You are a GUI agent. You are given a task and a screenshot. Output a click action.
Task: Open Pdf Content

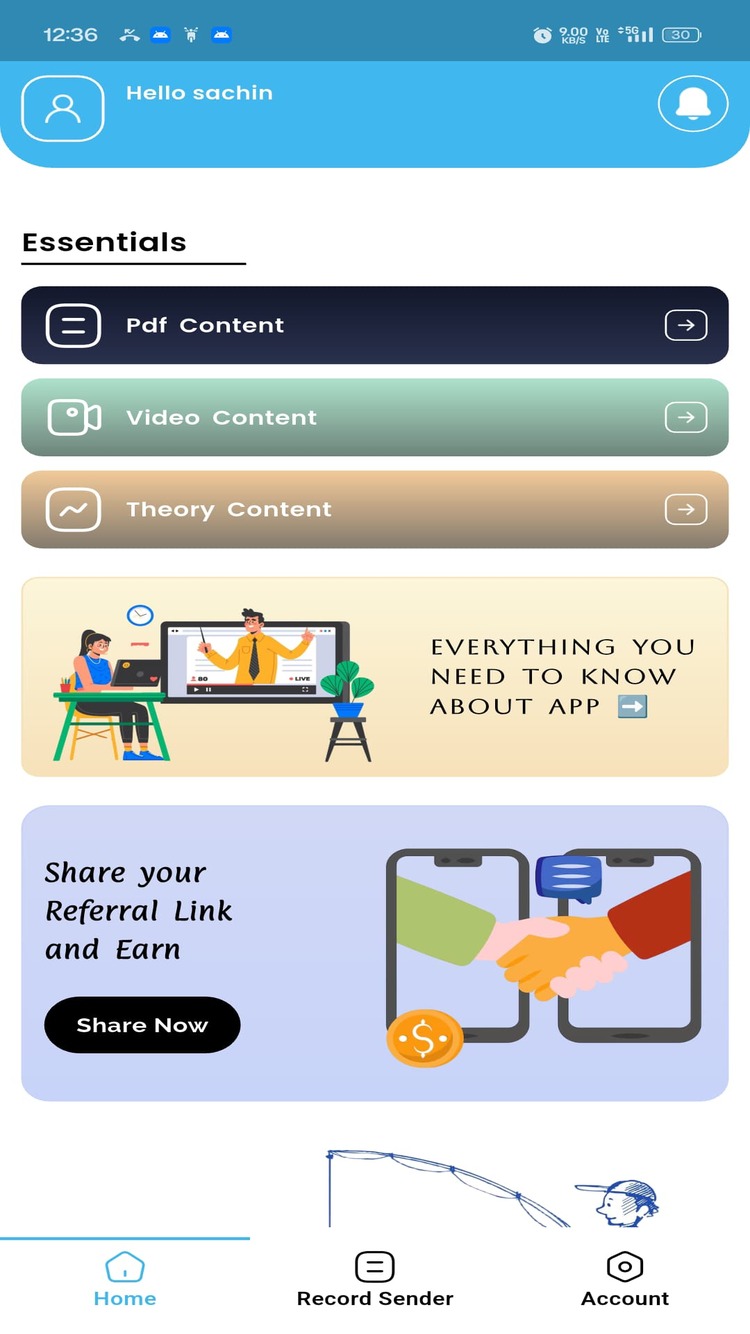point(374,325)
